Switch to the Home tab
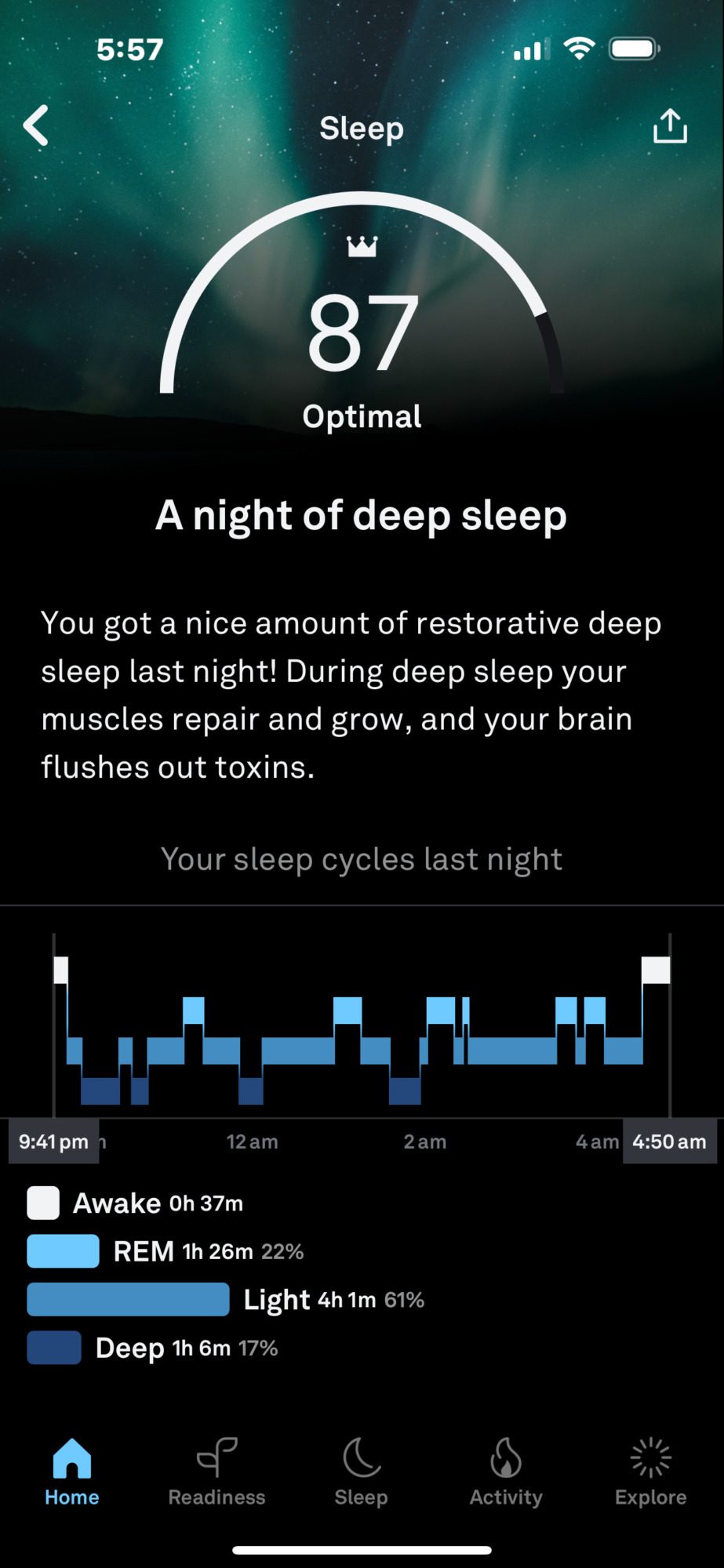Screen dimensions: 724x1568 click(x=71, y=1472)
